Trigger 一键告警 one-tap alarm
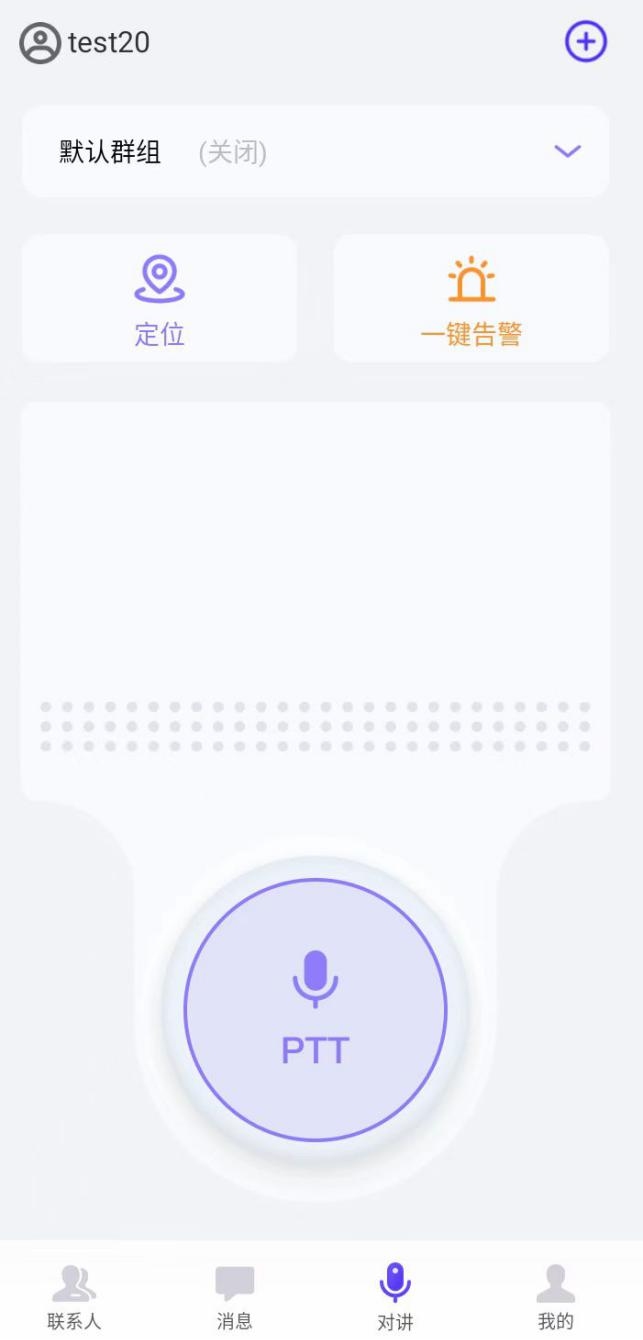 coord(471,299)
